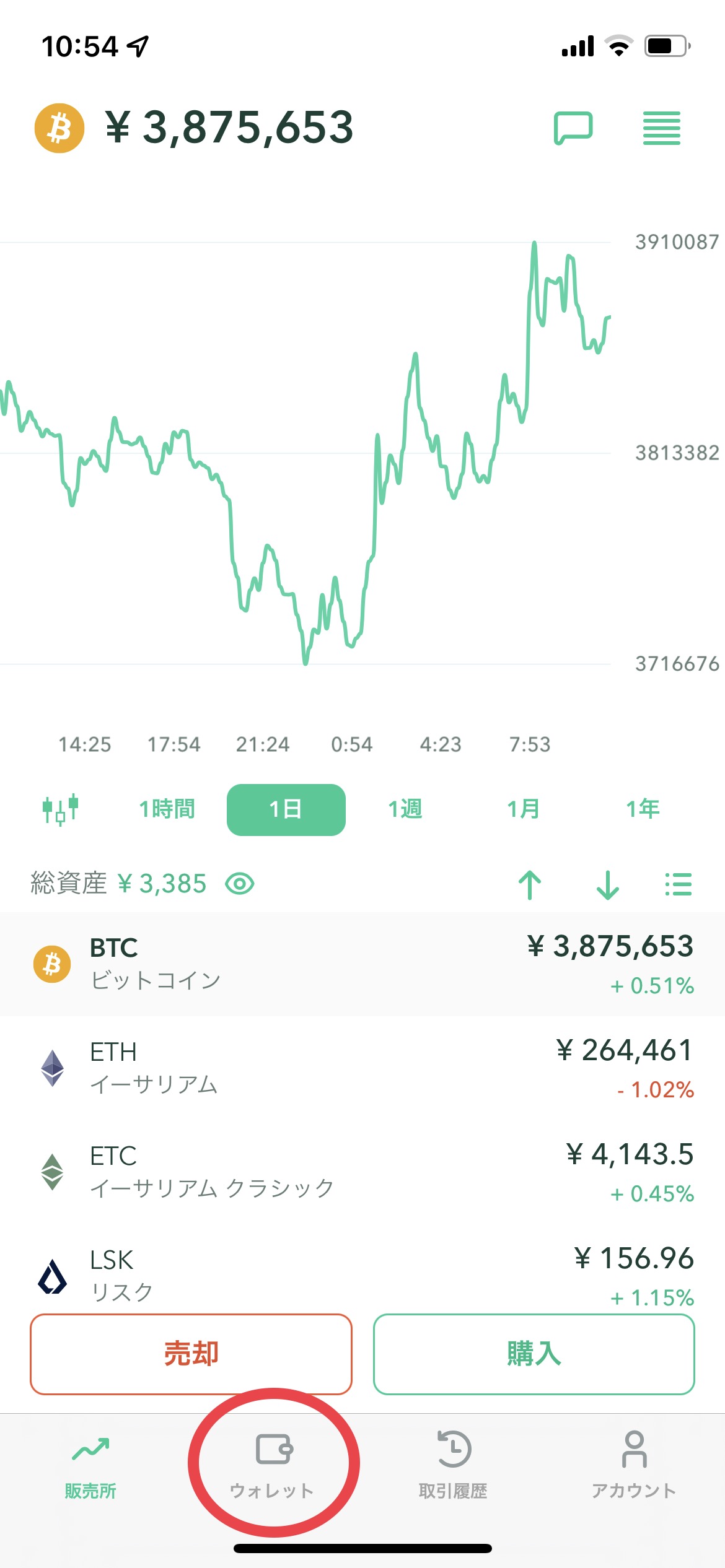Hide total assets with the eye icon
The width and height of the screenshot is (725, 1568).
240,884
